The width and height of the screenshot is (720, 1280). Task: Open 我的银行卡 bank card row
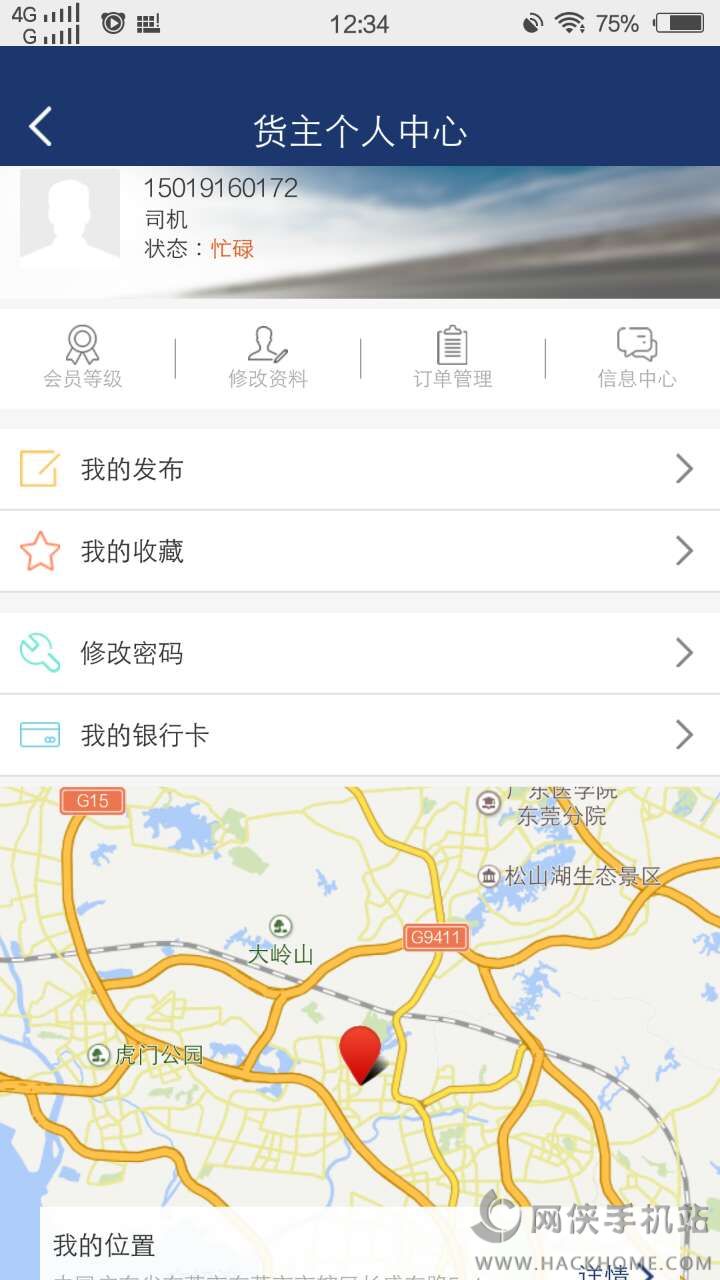pyautogui.click(x=360, y=735)
